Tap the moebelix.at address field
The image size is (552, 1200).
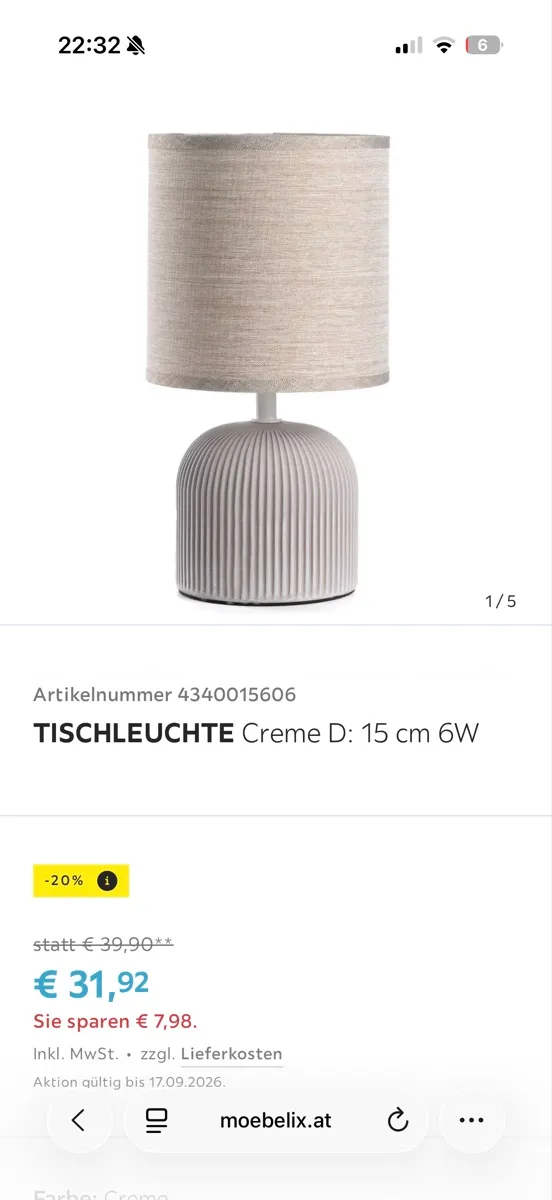pos(275,1120)
